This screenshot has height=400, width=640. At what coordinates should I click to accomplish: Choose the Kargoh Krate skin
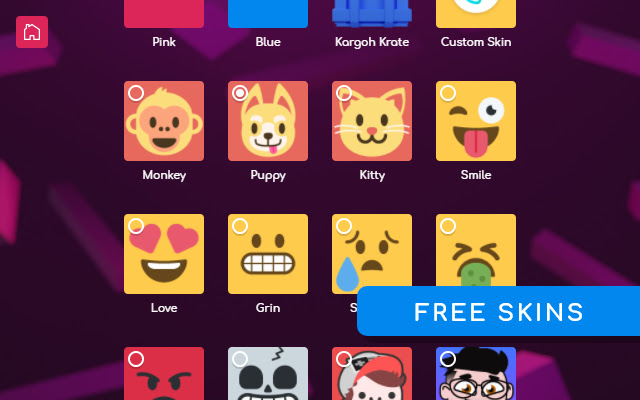coord(372,14)
